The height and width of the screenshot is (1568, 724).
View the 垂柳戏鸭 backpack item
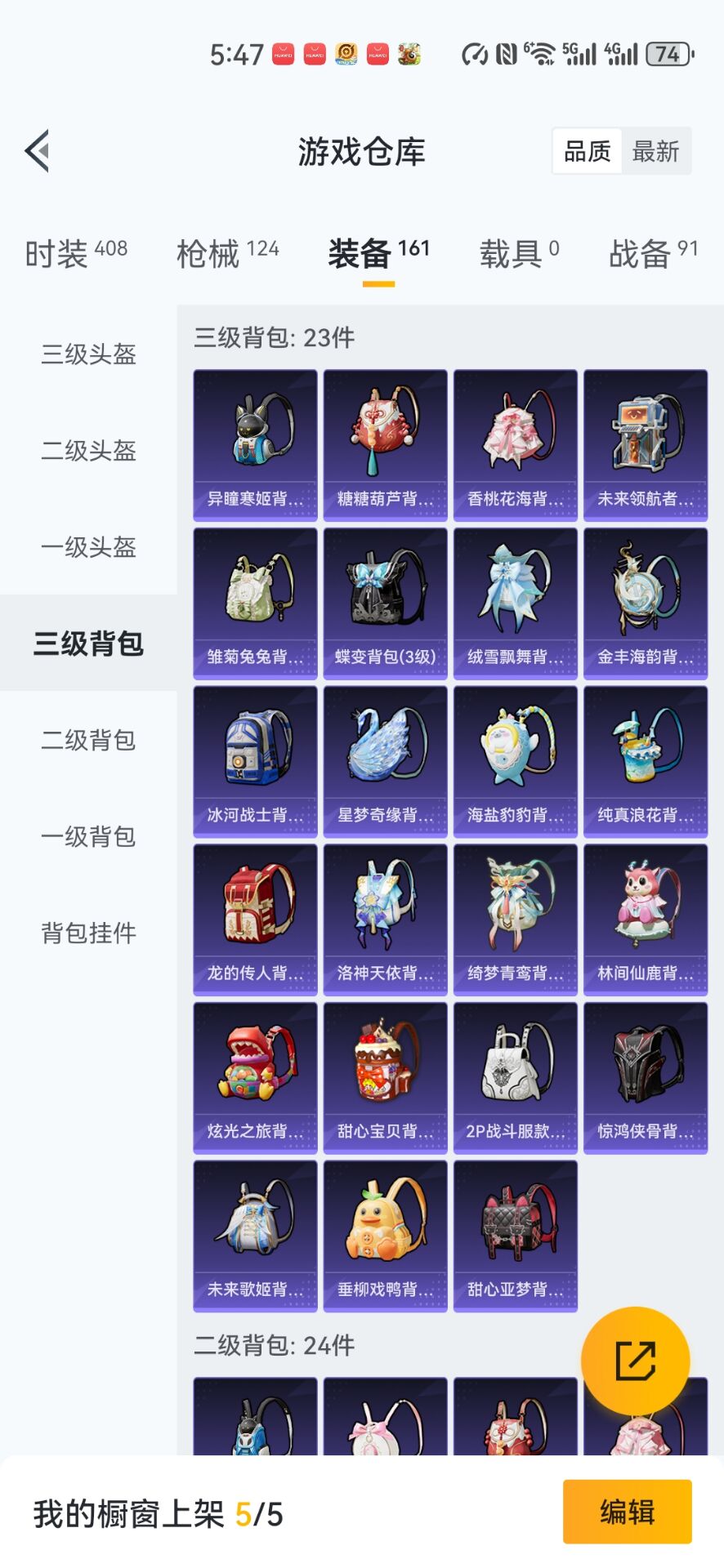pyautogui.click(x=385, y=1236)
